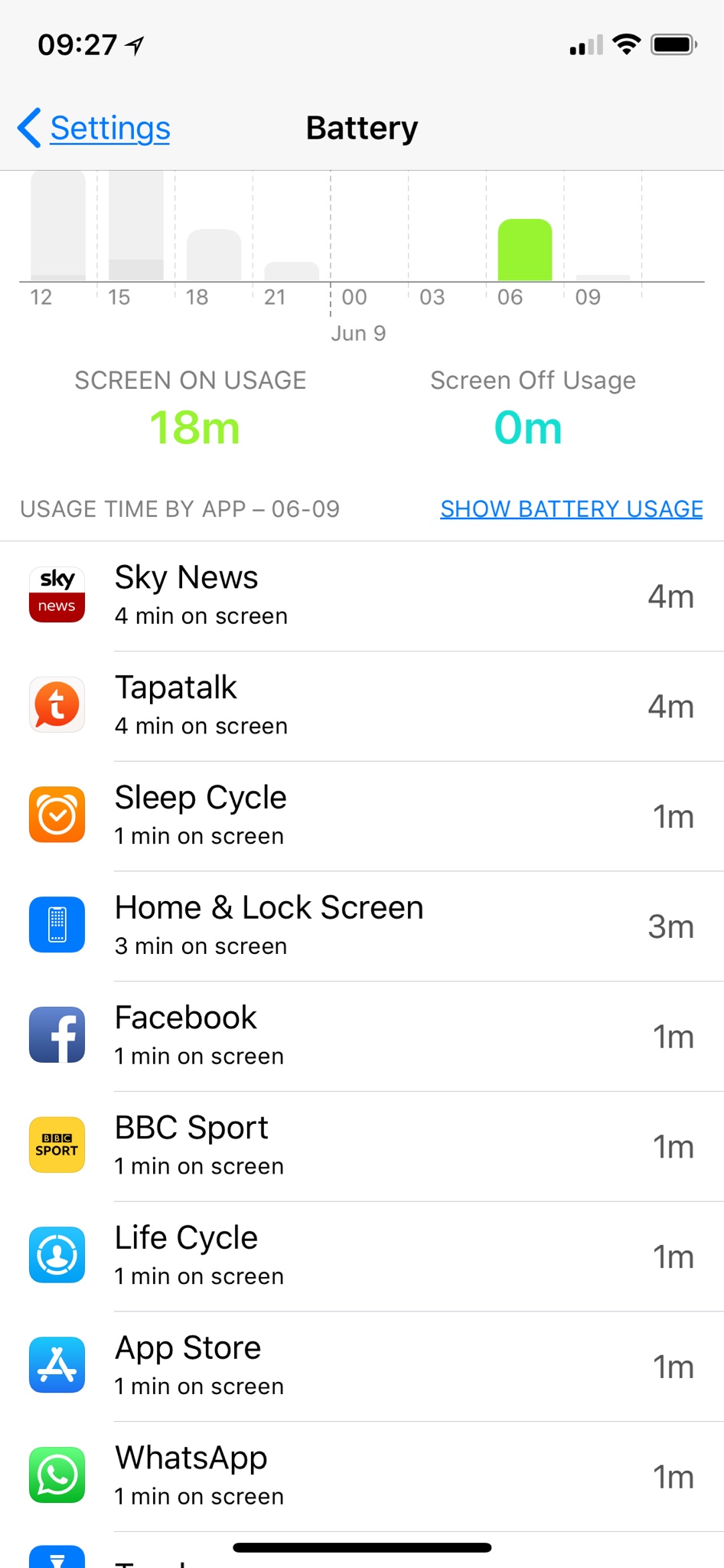
Task: Tap Show Battery Usage link
Action: (571, 509)
